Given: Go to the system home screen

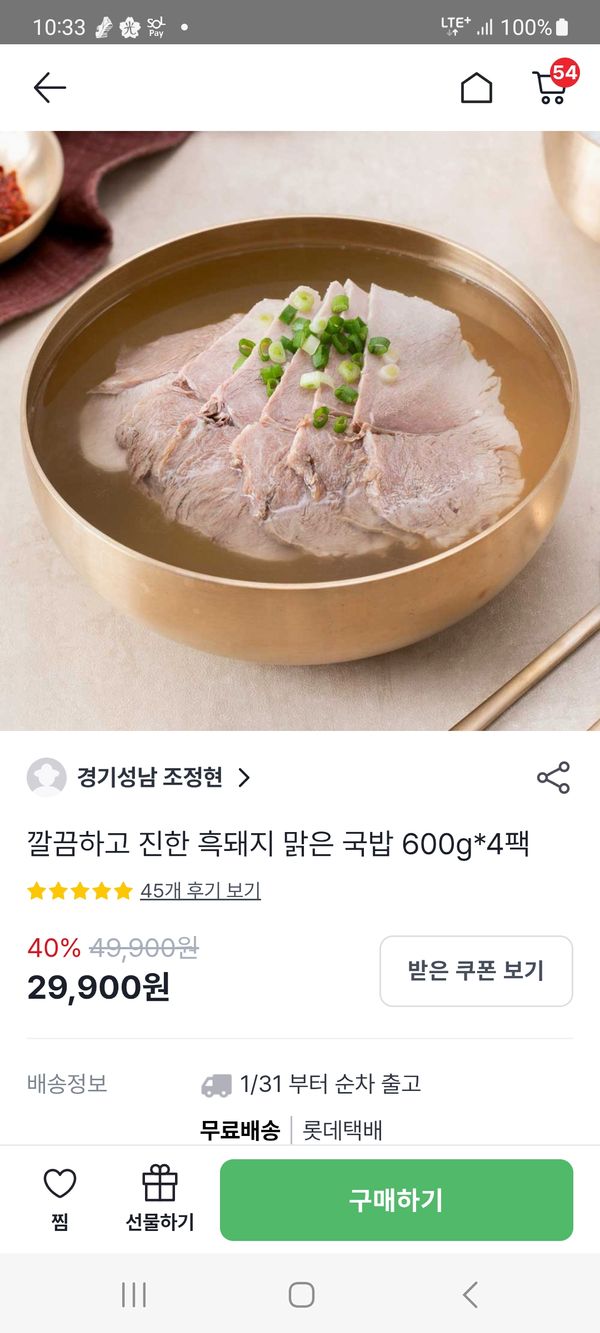Looking at the screenshot, I should click(301, 1295).
